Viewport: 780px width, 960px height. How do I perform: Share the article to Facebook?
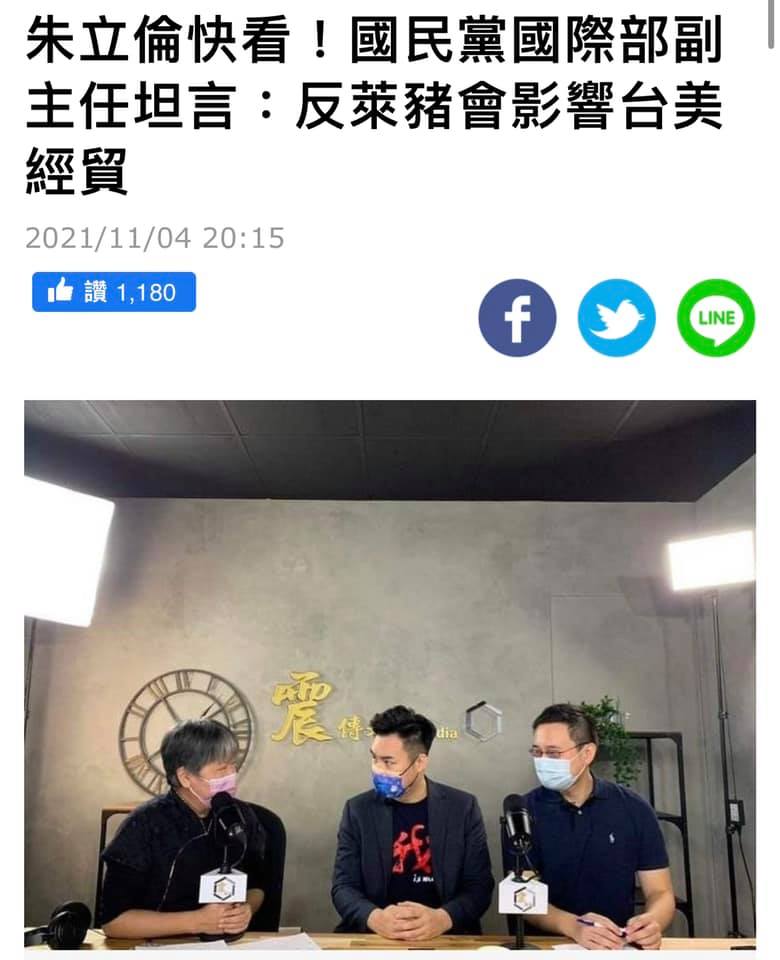click(x=517, y=318)
